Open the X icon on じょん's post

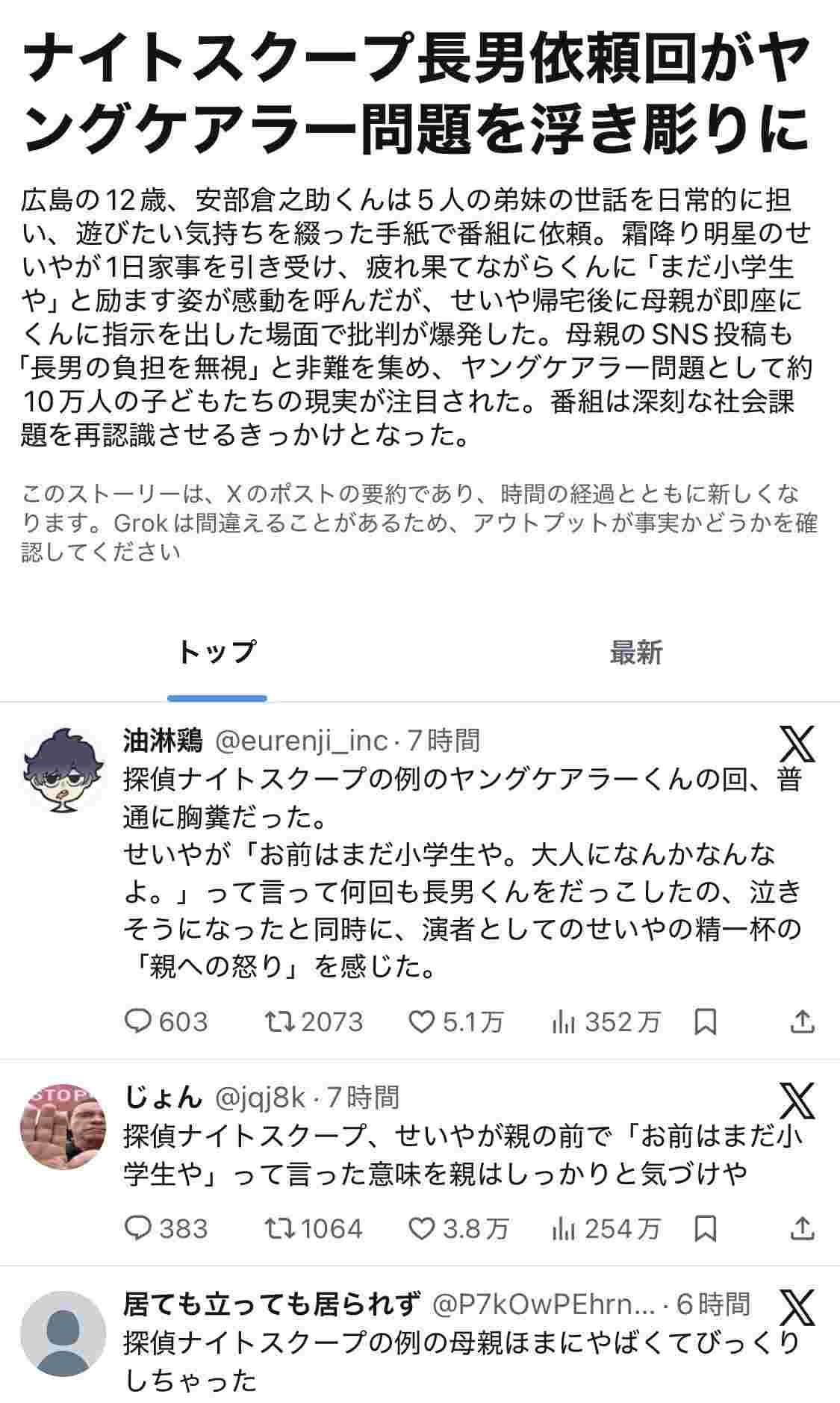click(x=797, y=1100)
